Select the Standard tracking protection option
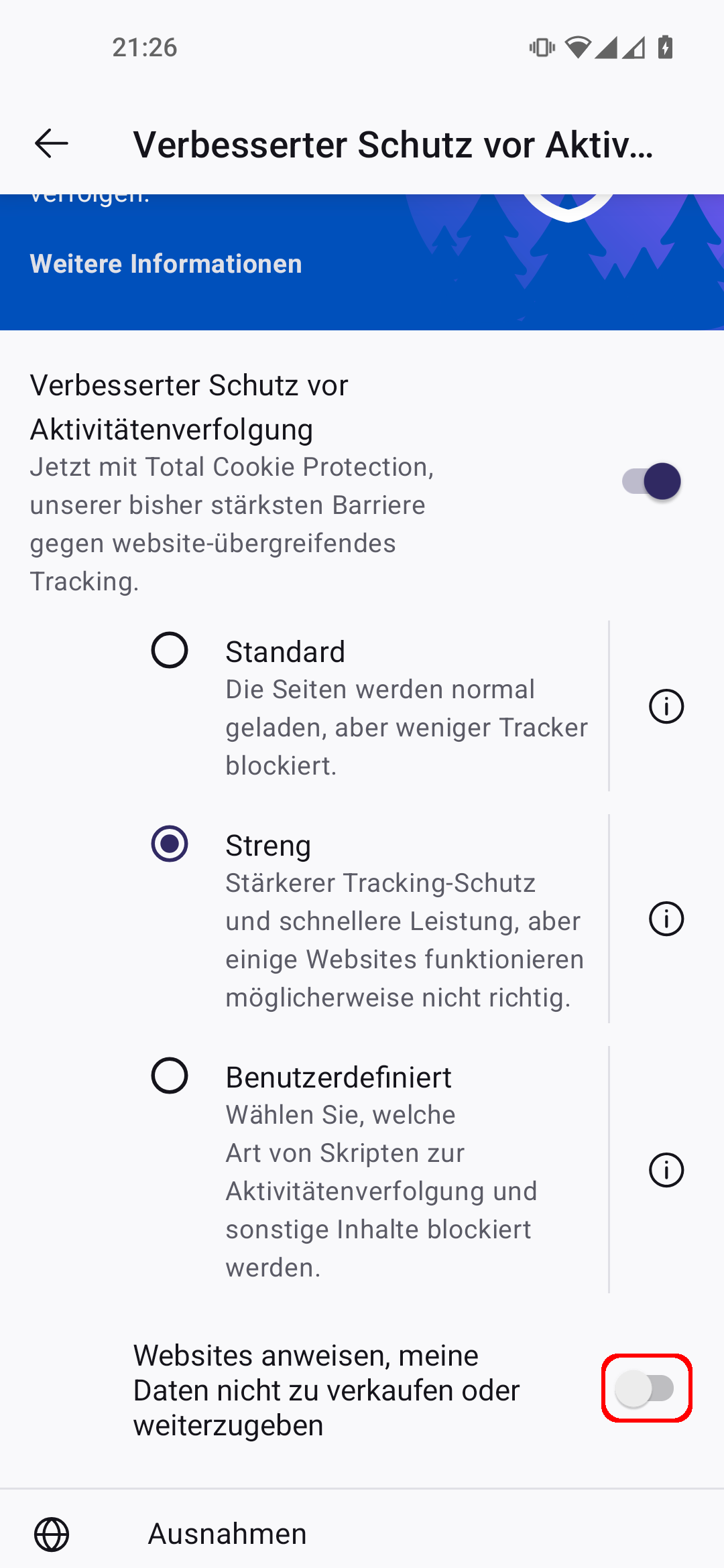724x1568 pixels. tap(170, 651)
